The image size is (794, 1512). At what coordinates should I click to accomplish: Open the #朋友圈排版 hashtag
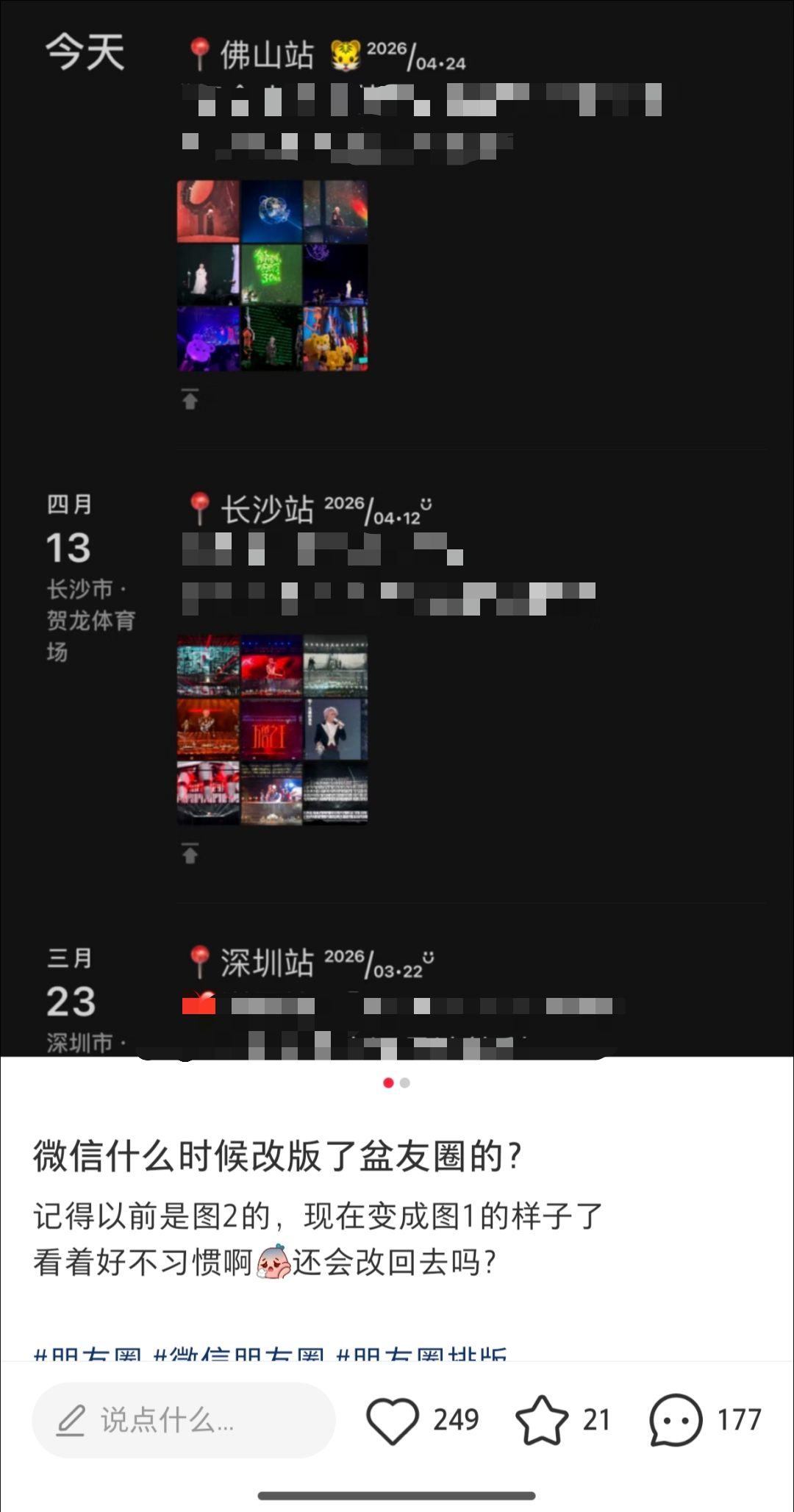click(x=421, y=1353)
